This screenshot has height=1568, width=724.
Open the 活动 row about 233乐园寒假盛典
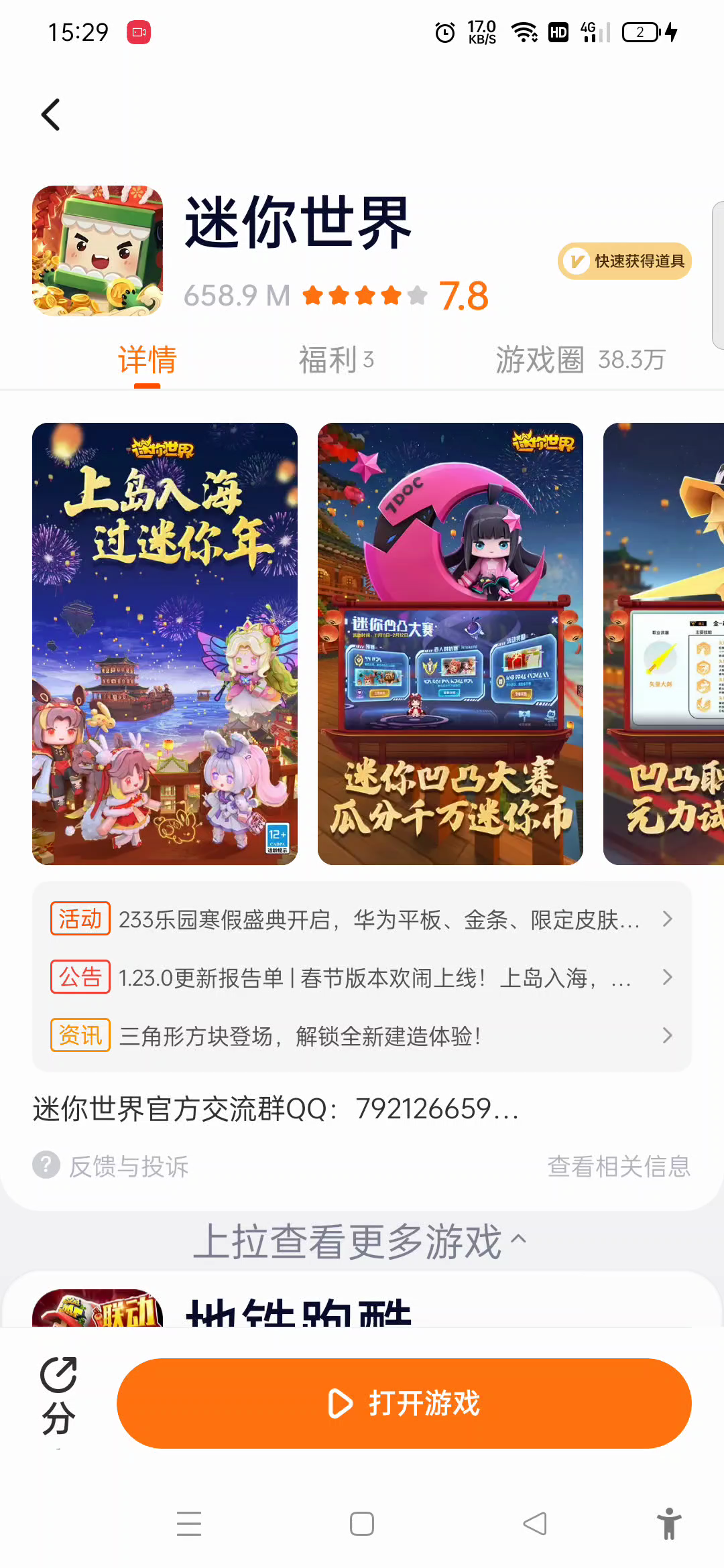pos(362,919)
